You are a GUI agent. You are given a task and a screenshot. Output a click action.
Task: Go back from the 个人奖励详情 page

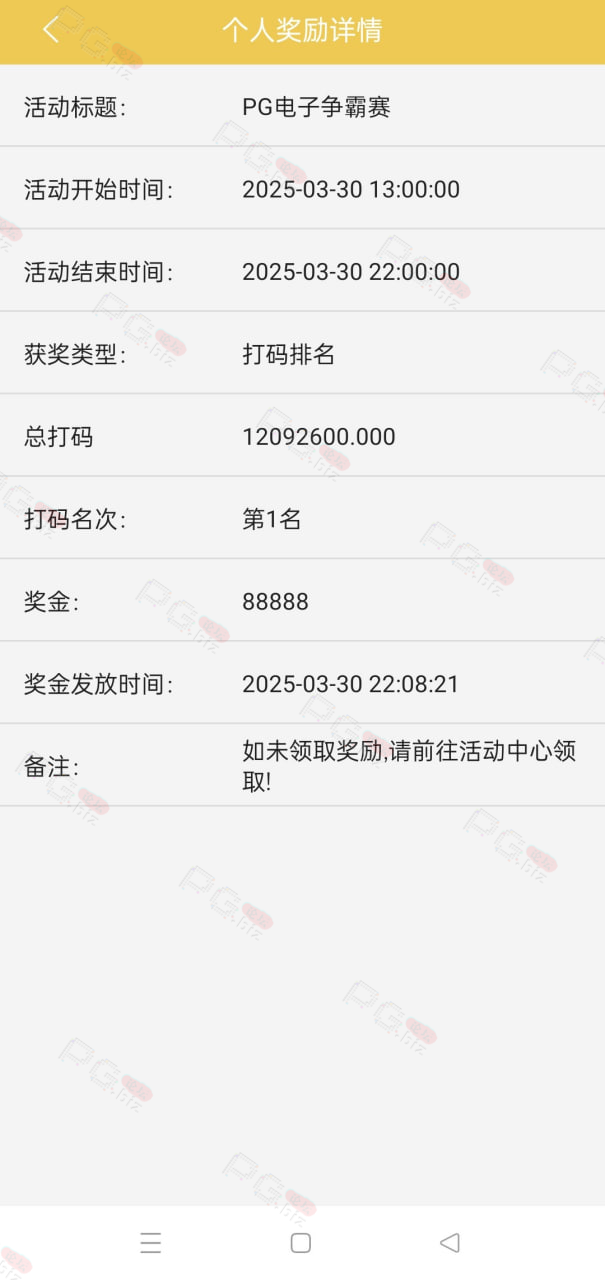pyautogui.click(x=51, y=30)
